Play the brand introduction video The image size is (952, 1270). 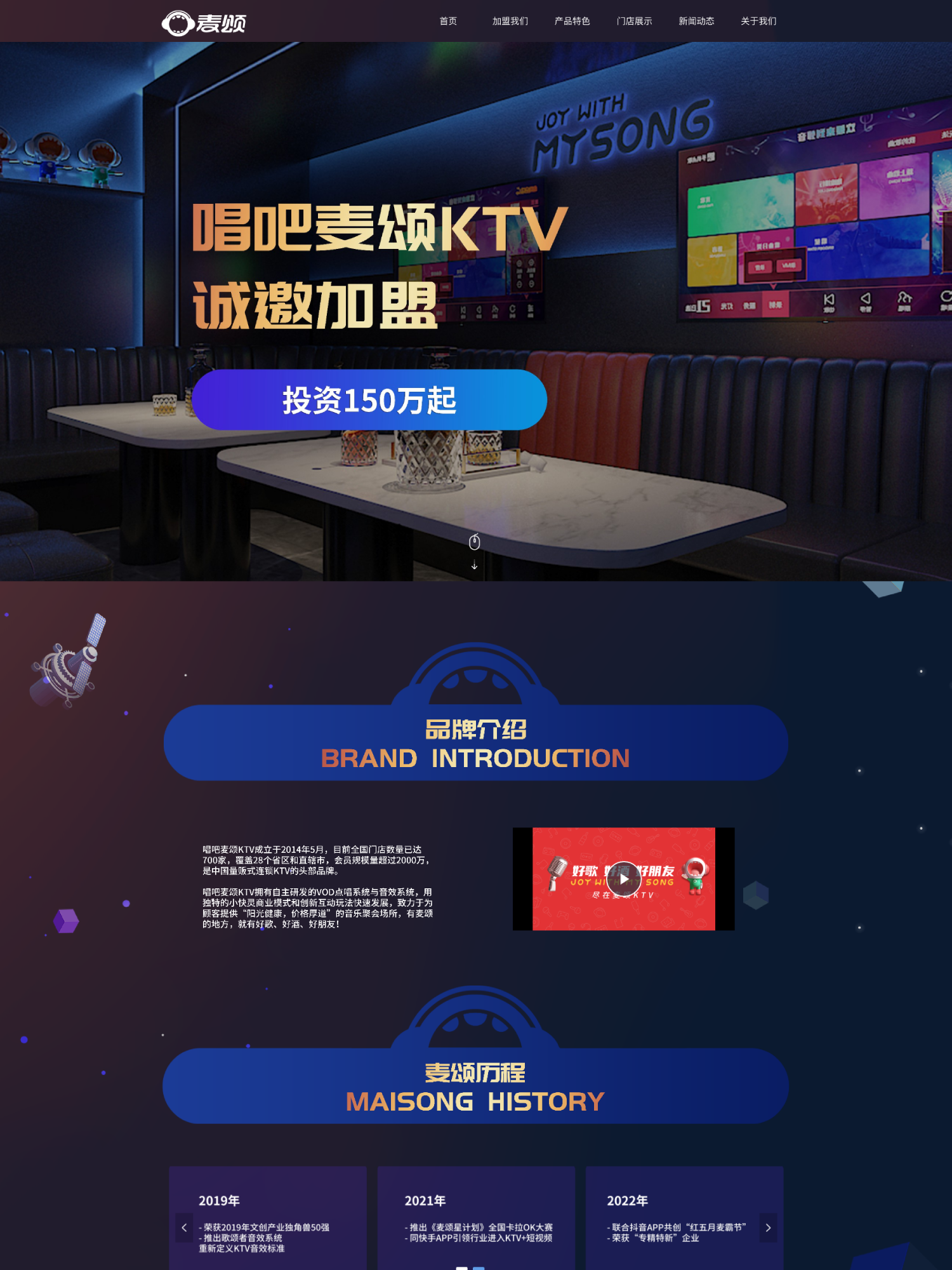click(623, 879)
